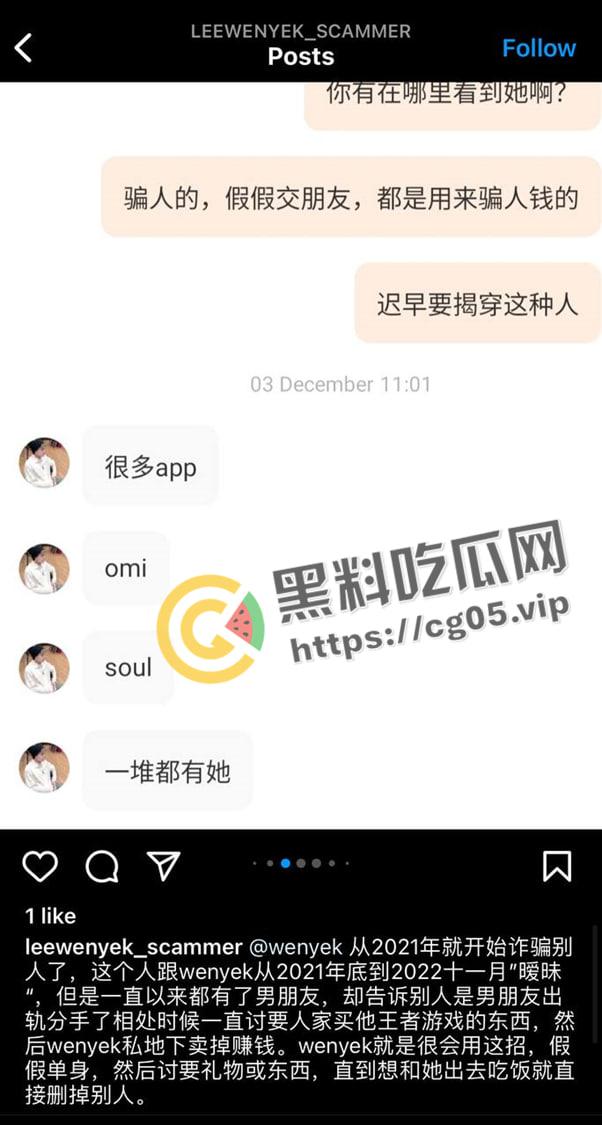
Task: Share the post with the paper plane icon
Action: coord(163,866)
